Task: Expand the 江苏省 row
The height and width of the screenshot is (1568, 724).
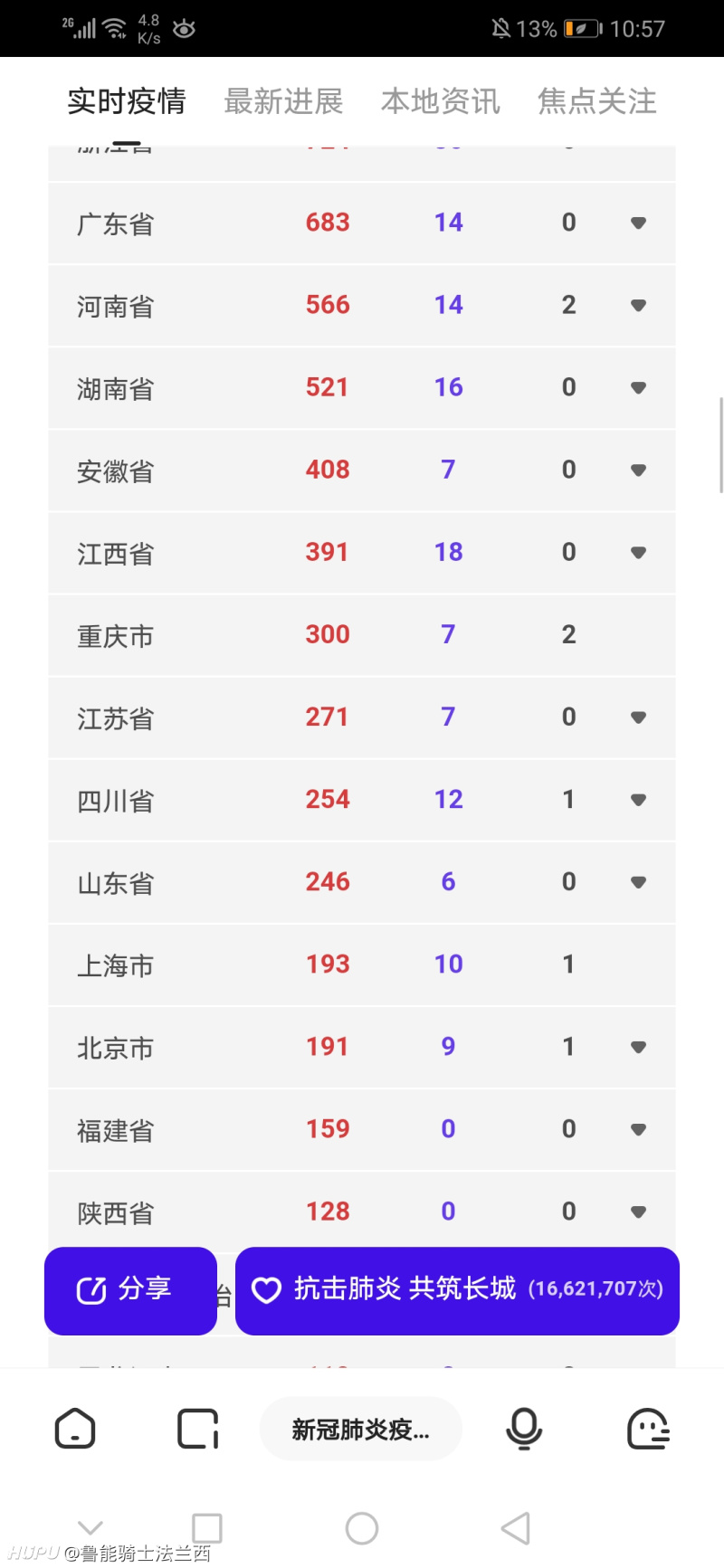Action: [638, 717]
